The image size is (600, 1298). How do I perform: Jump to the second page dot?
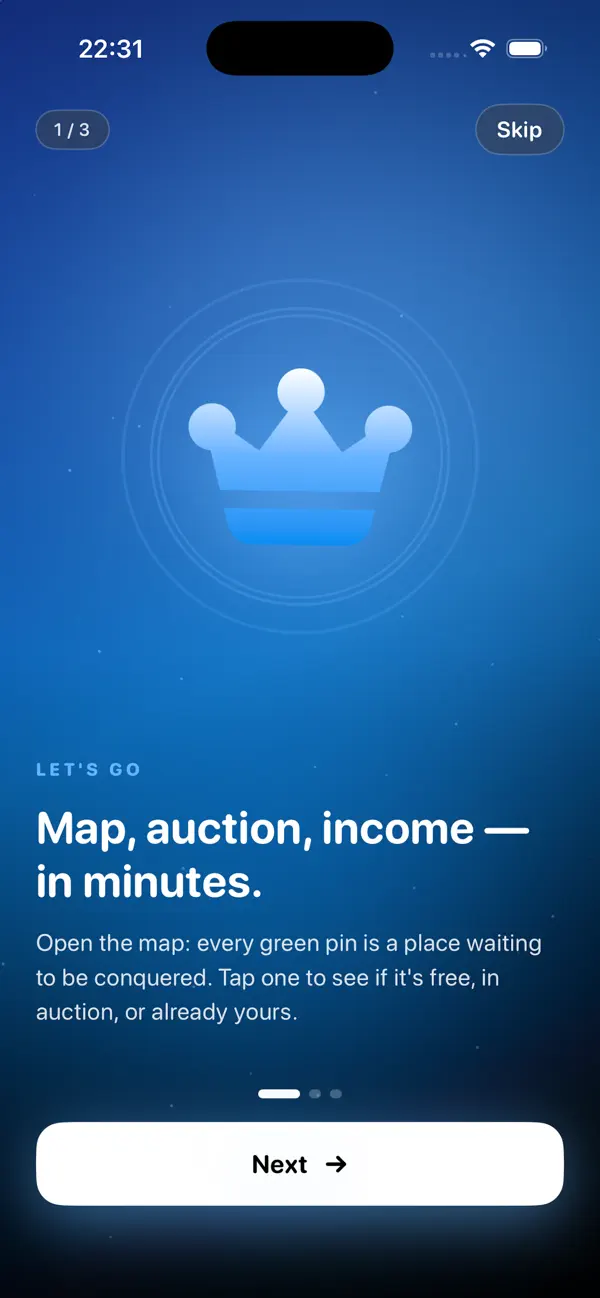point(315,1094)
